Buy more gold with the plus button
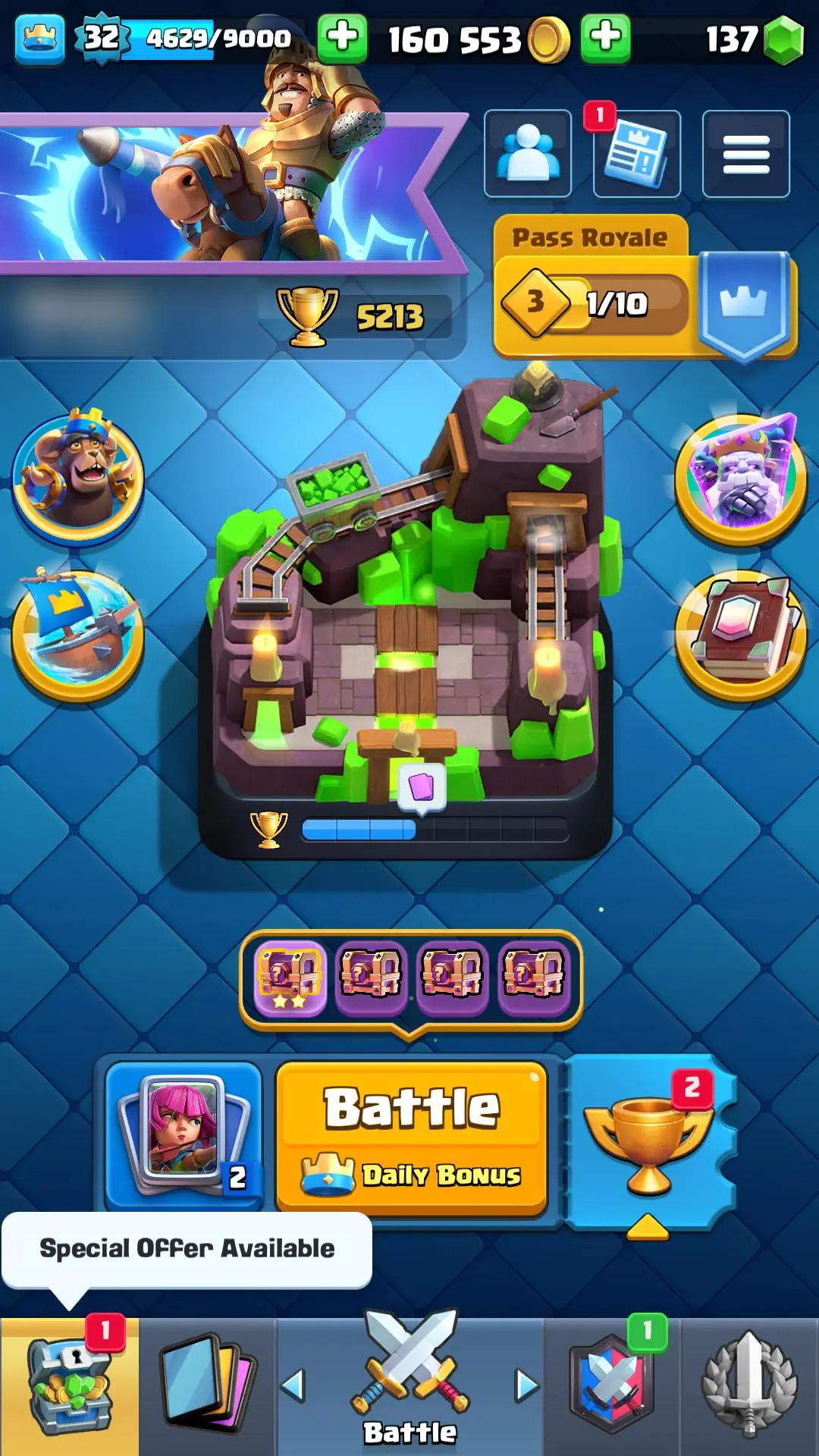Screen dimensions: 819x1456 click(x=605, y=38)
